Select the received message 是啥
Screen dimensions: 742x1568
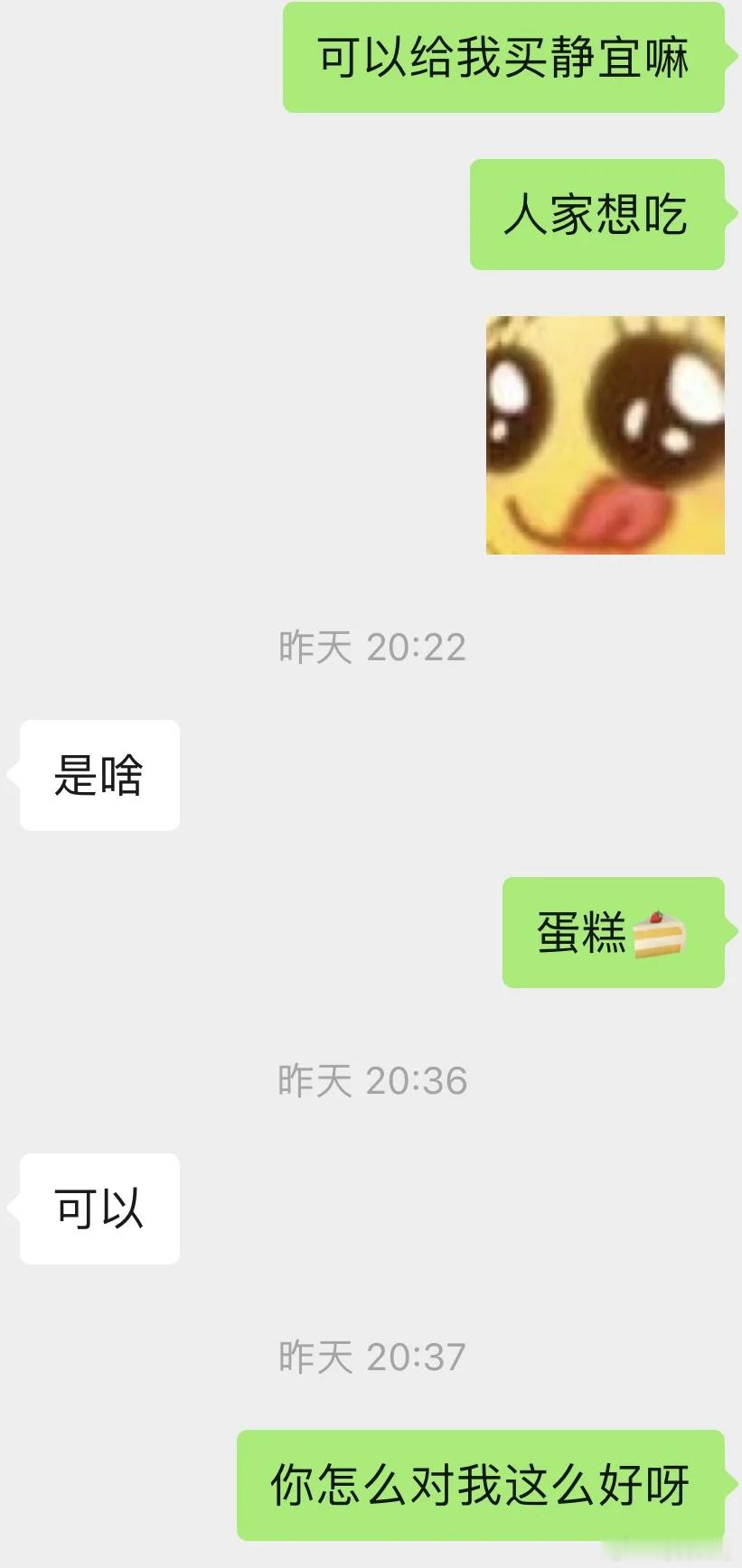pos(98,774)
